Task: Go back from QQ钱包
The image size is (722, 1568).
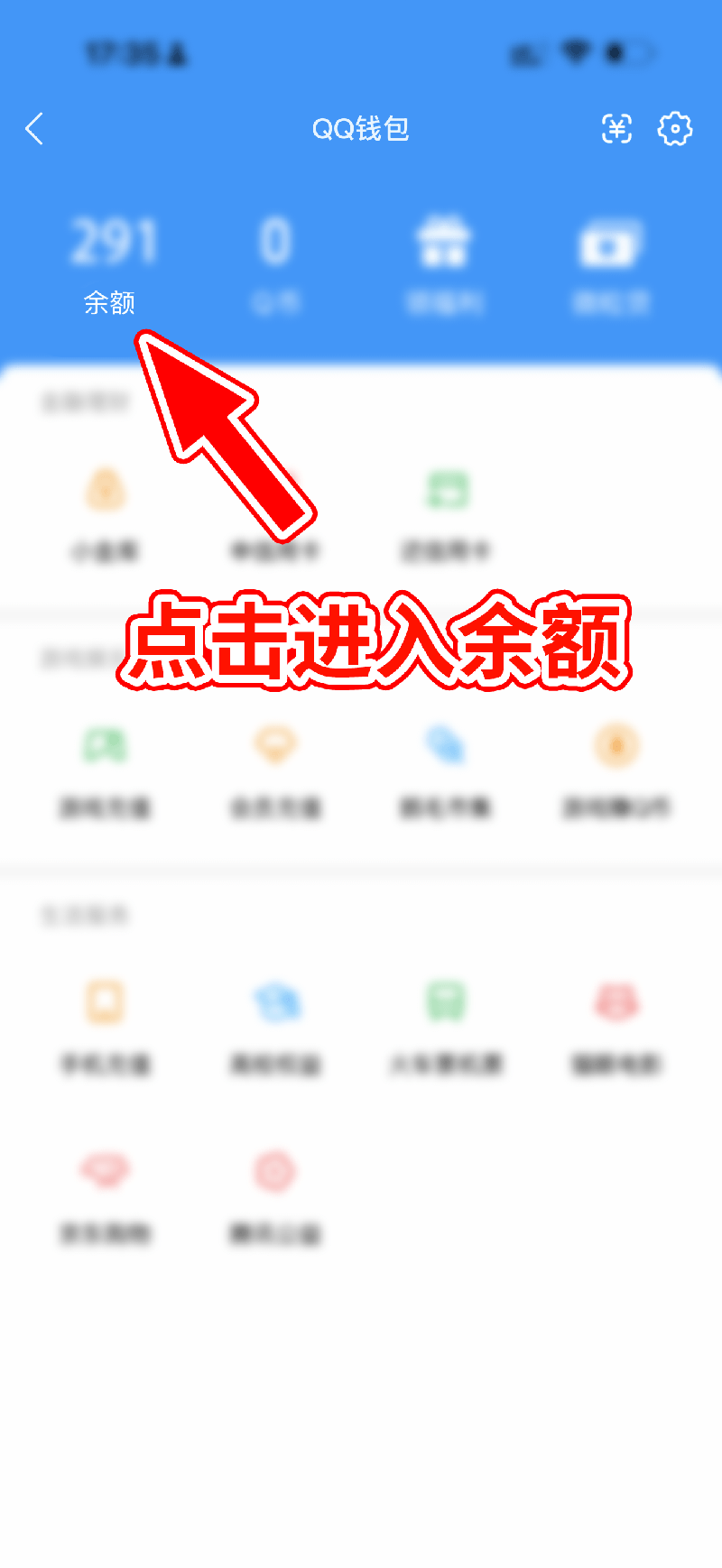Action: click(34, 129)
